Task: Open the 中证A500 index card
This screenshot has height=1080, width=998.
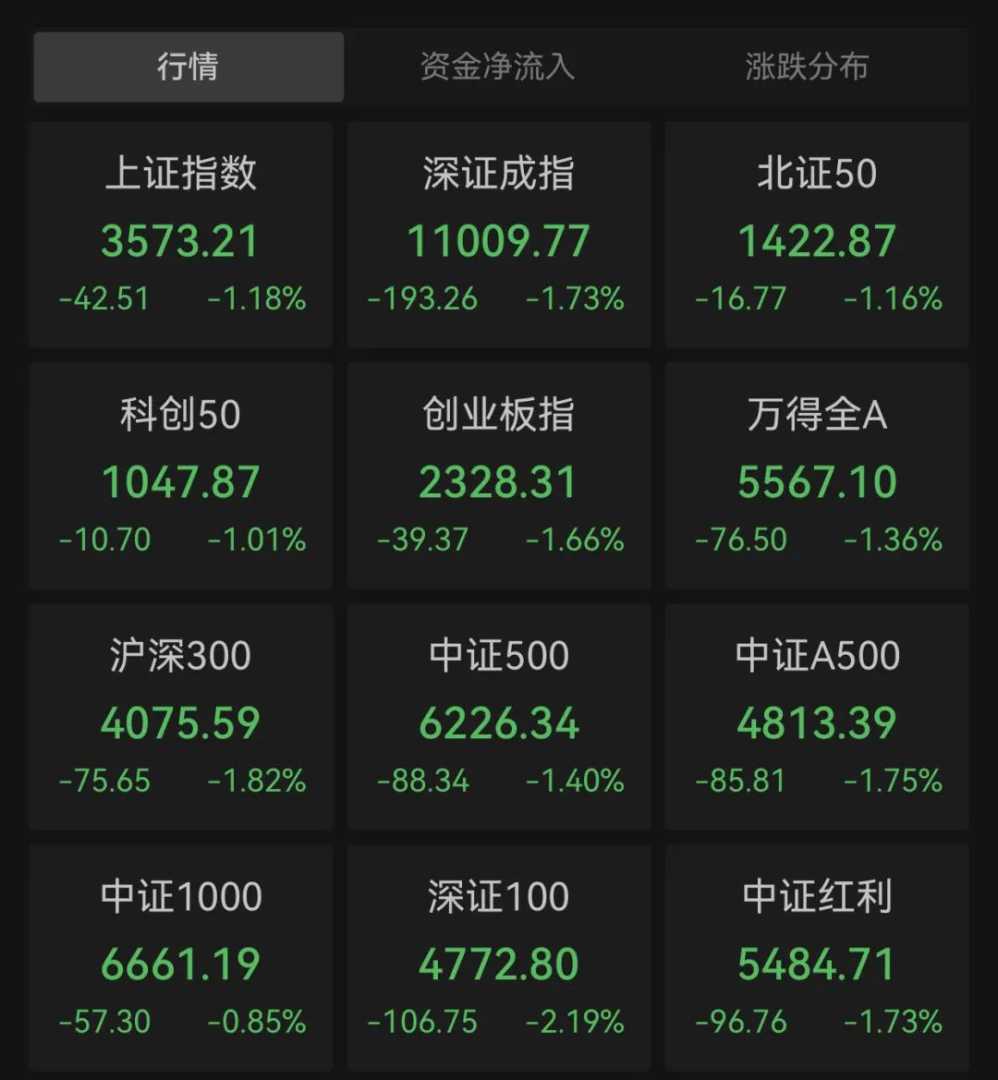Action: [817, 716]
